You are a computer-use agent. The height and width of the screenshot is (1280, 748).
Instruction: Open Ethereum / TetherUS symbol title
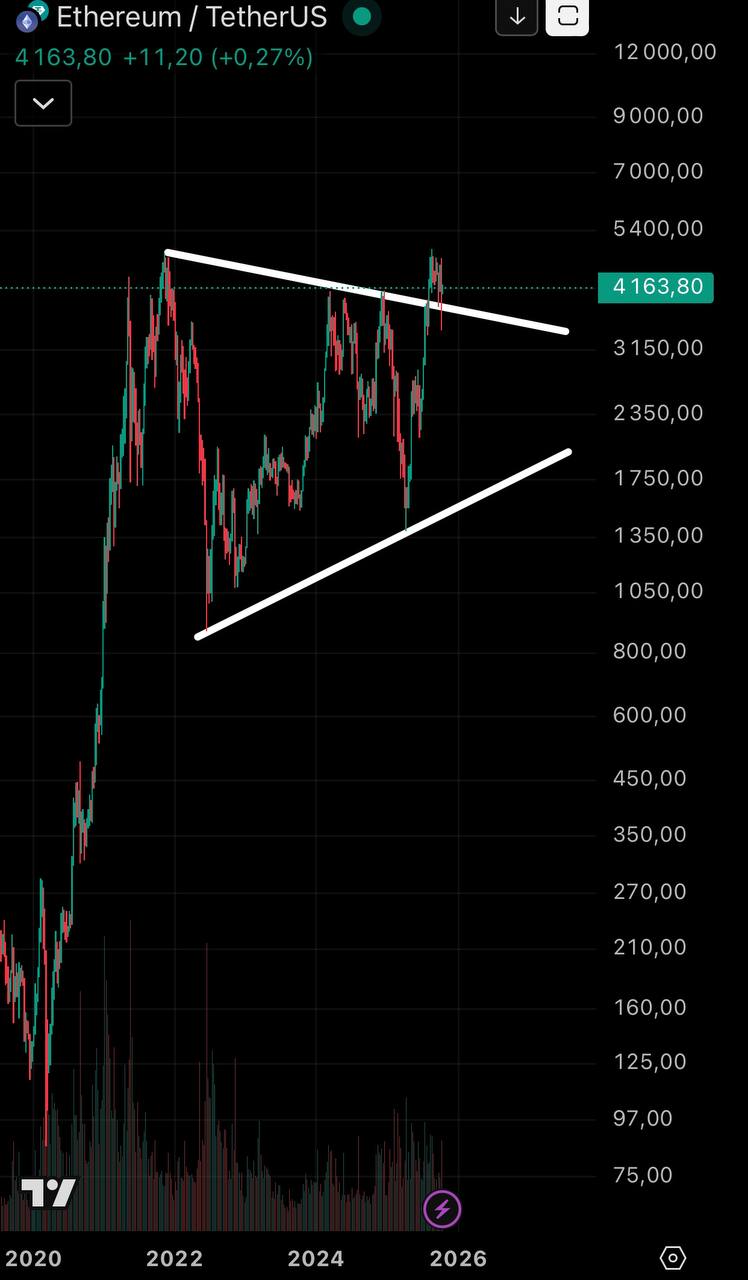tap(190, 16)
